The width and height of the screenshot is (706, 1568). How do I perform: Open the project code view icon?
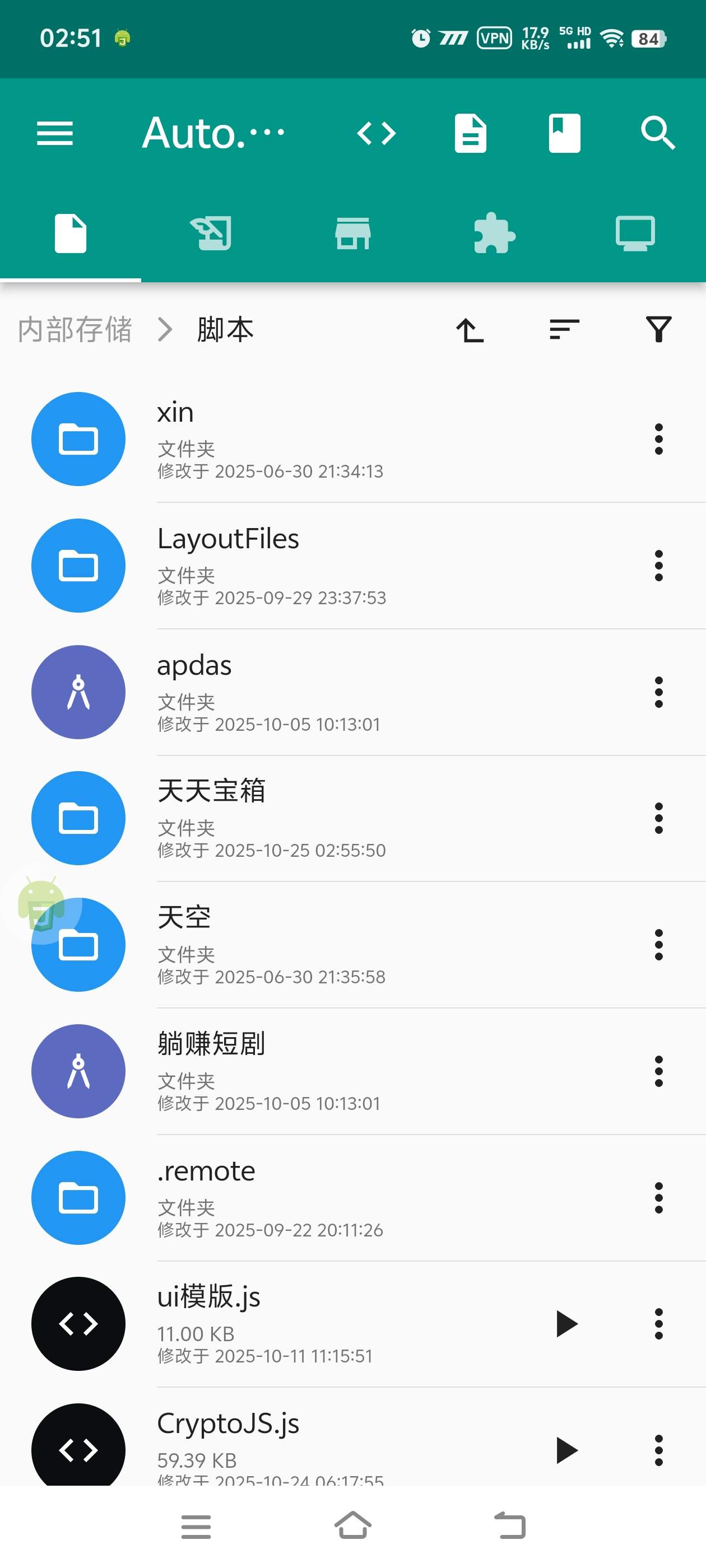pos(376,133)
